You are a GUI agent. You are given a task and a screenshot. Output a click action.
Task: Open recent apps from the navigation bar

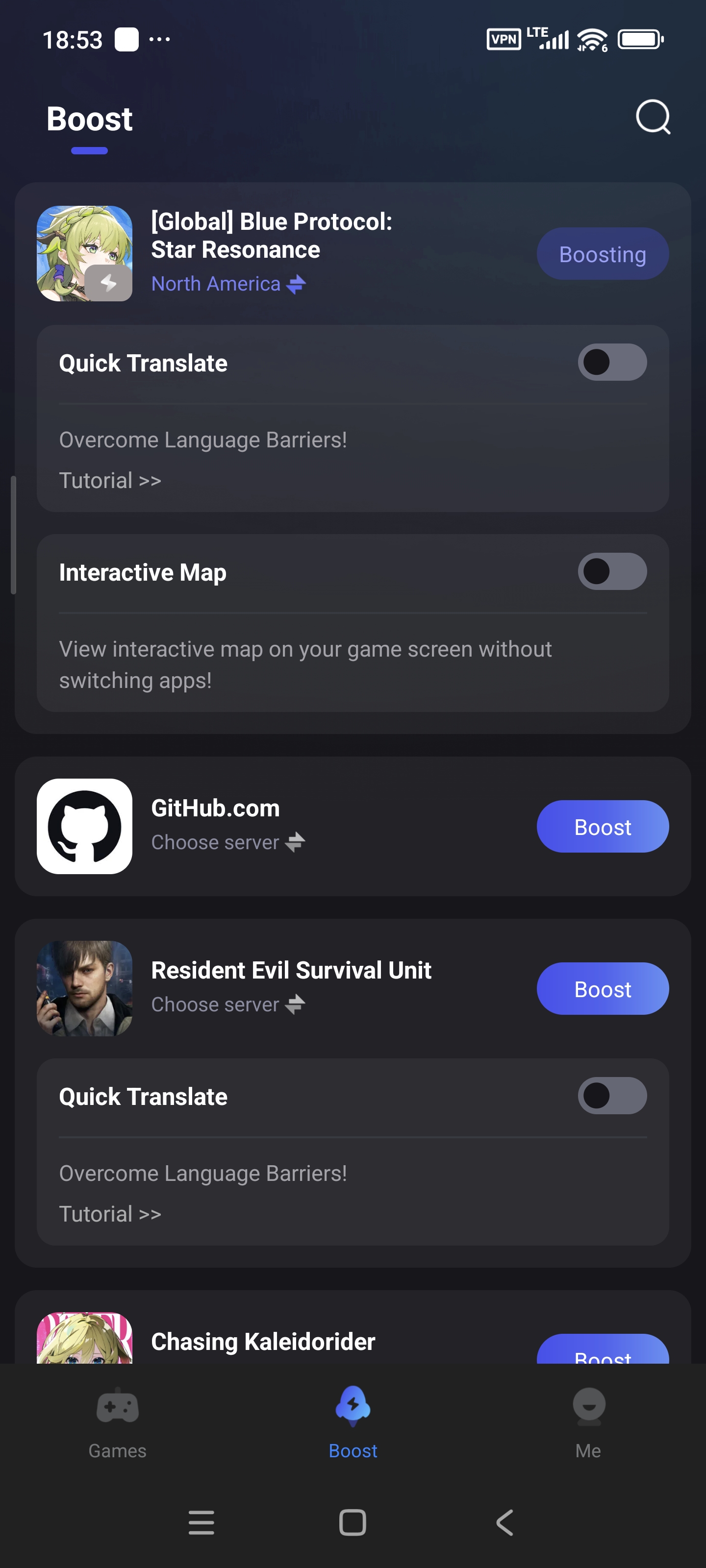pyautogui.click(x=201, y=1522)
